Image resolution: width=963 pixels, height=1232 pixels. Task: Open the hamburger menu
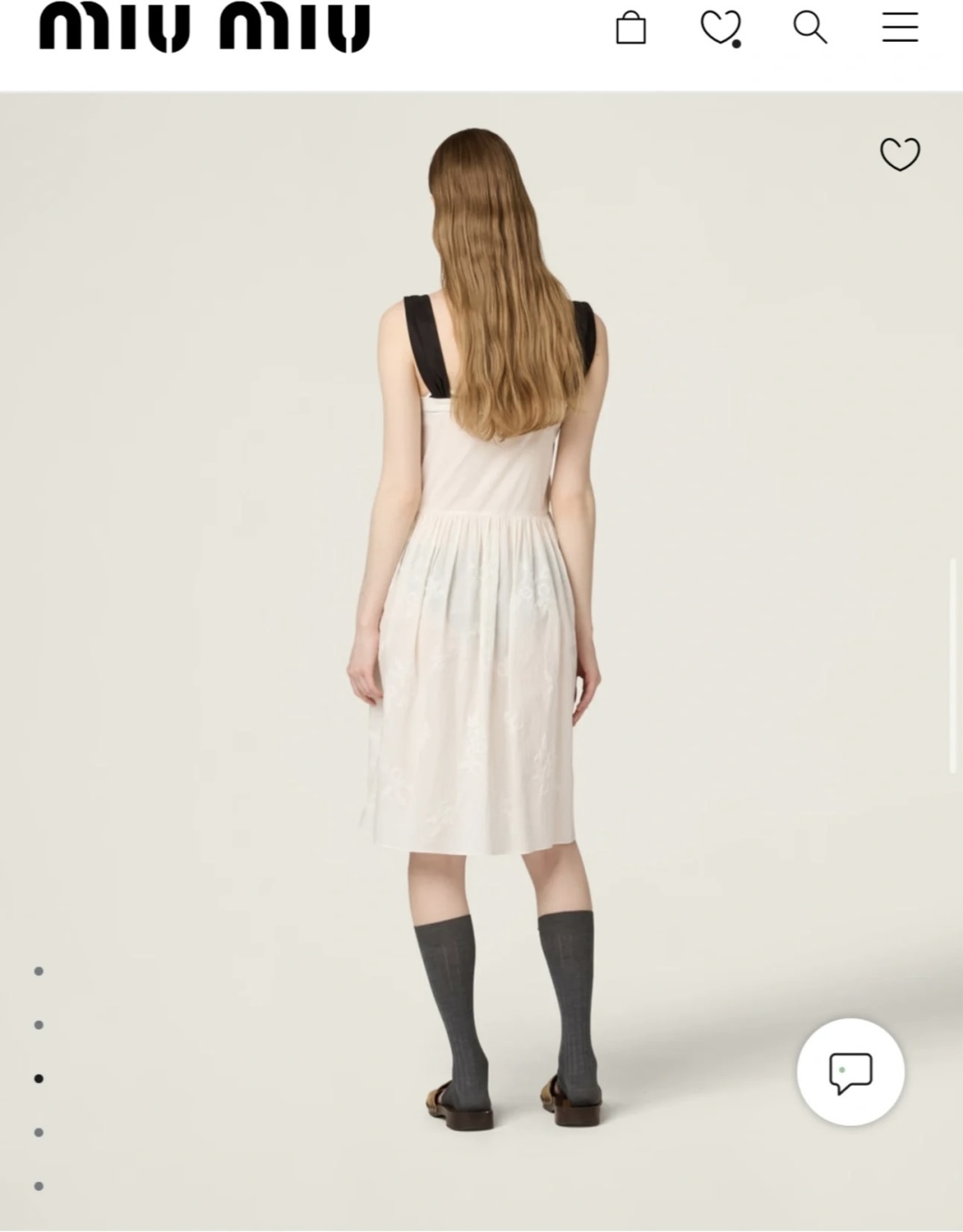click(x=900, y=28)
